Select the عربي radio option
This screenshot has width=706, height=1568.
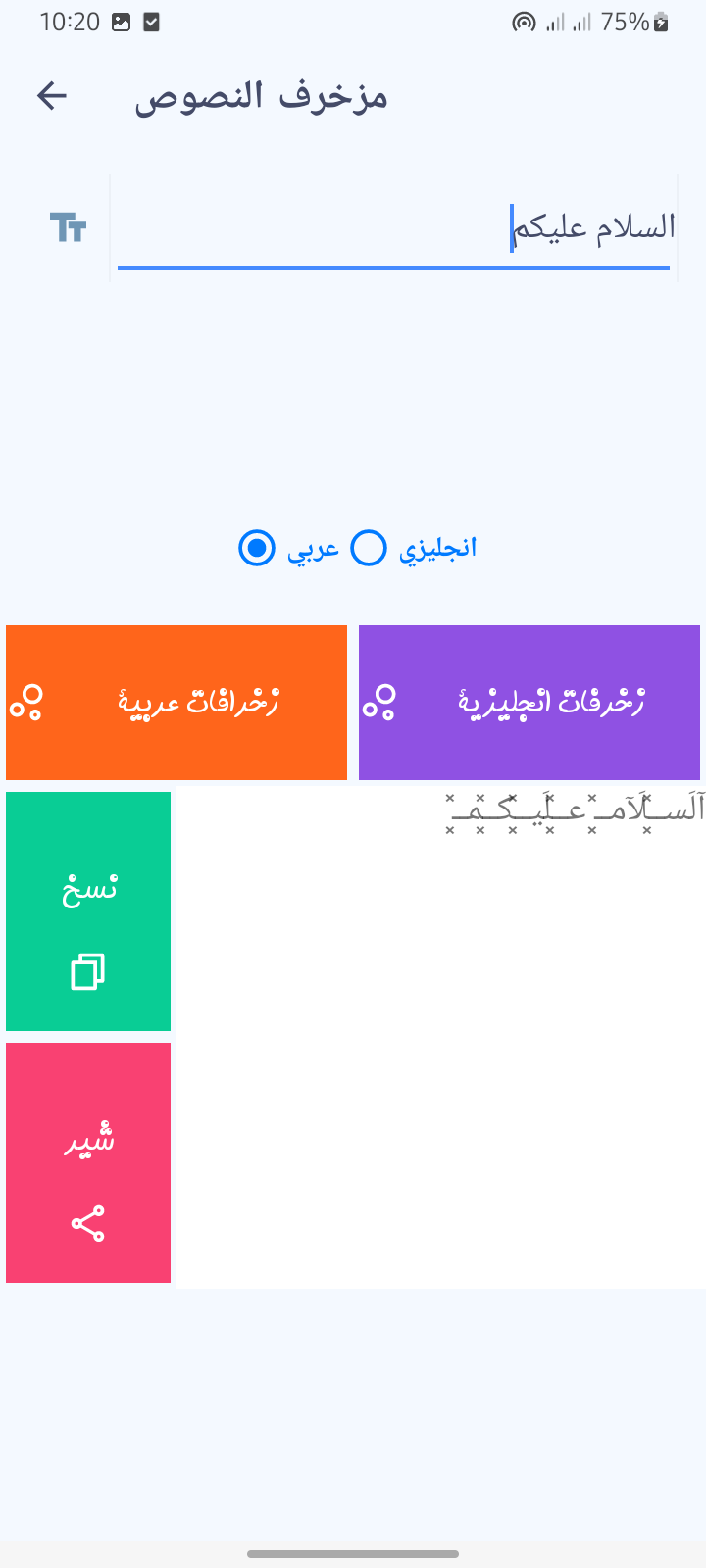(x=258, y=548)
